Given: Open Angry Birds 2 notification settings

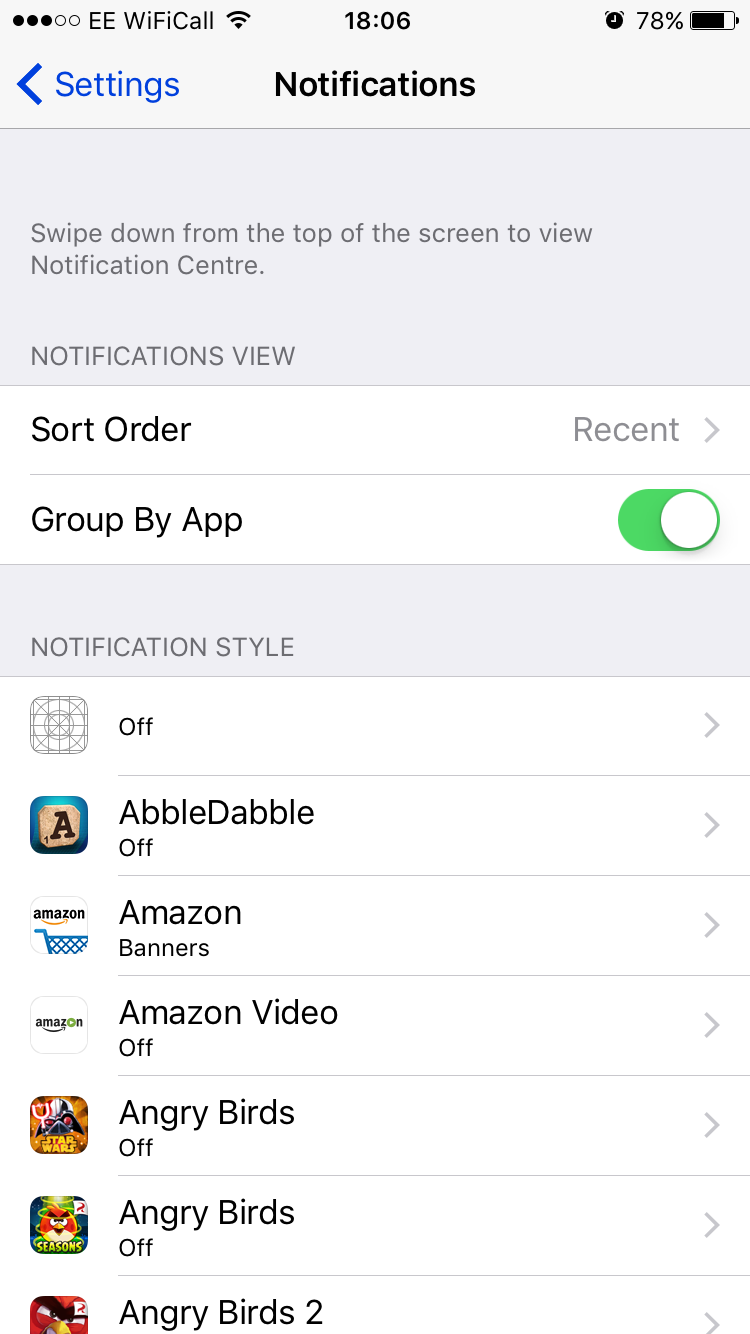Looking at the screenshot, I should (375, 1306).
